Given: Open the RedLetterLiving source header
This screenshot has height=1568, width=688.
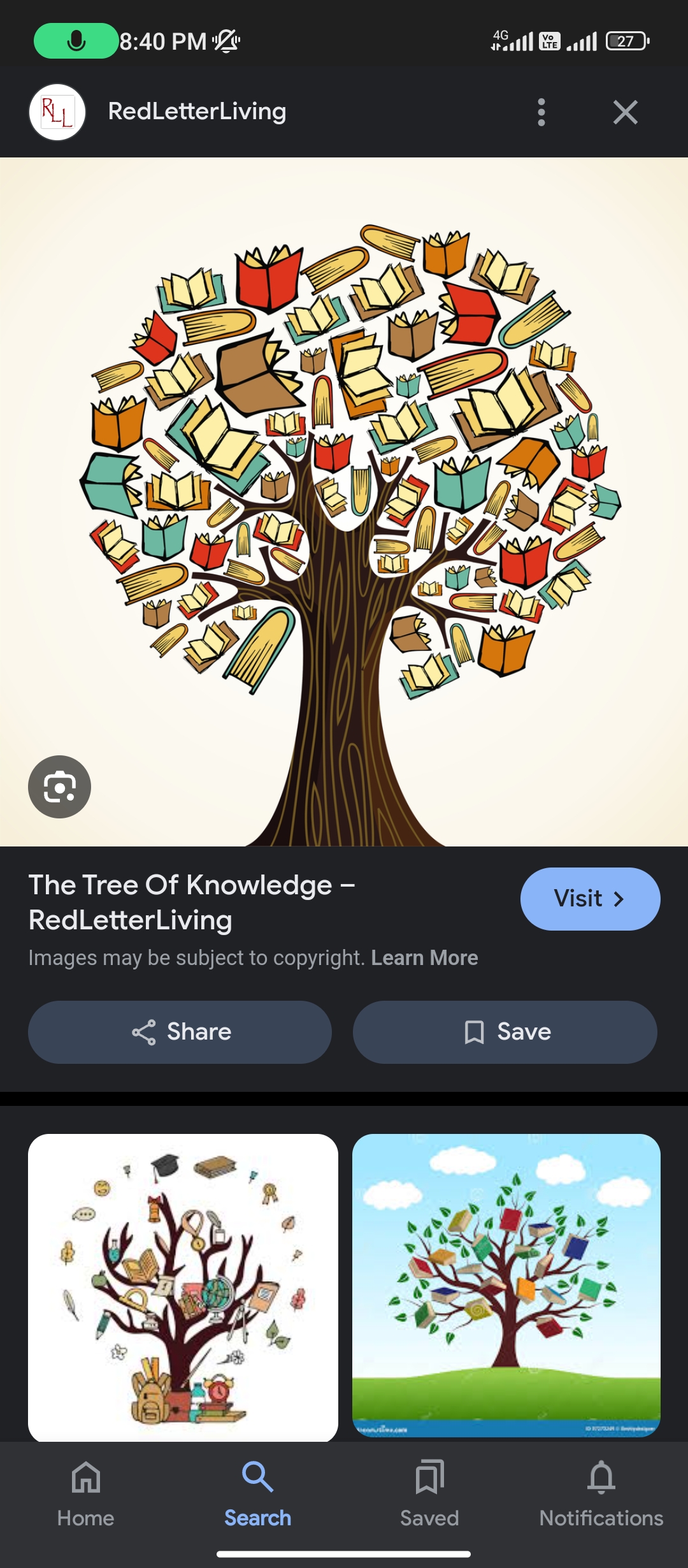Looking at the screenshot, I should click(x=196, y=112).
